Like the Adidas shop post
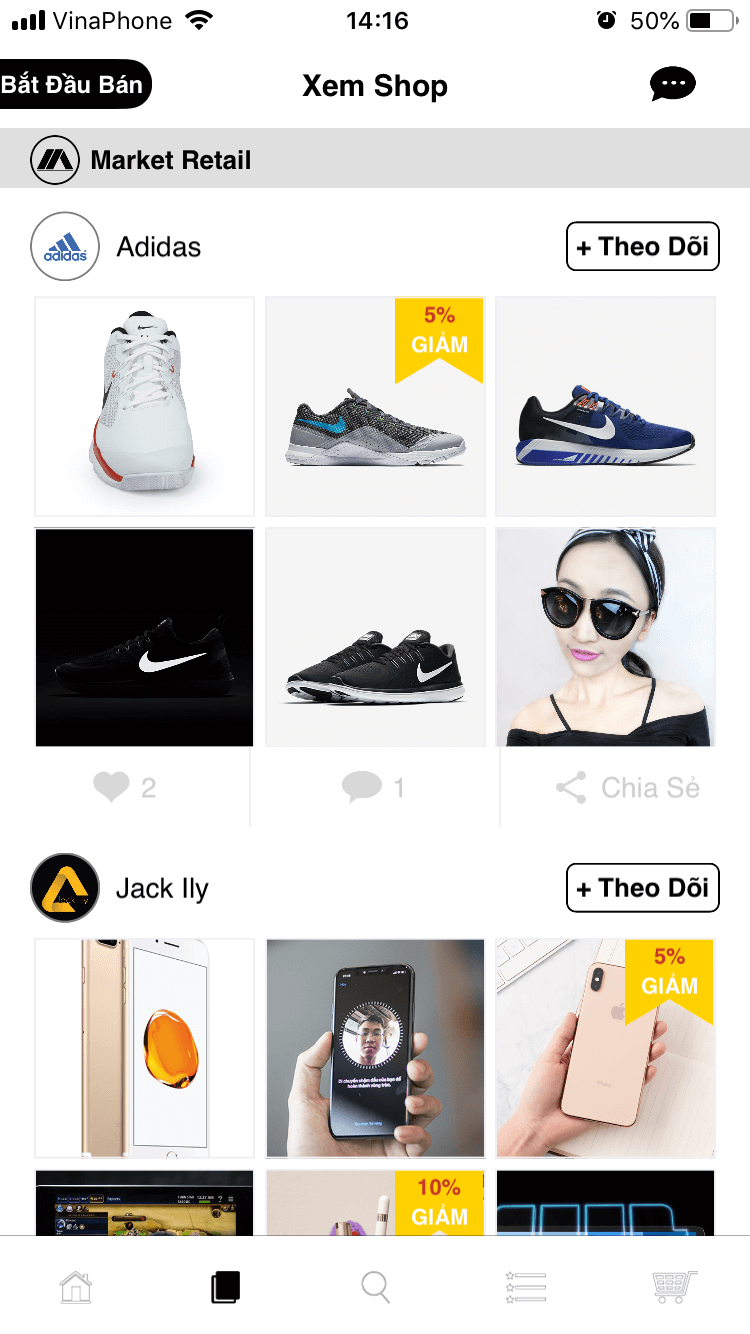This screenshot has height=1334, width=750. tap(125, 788)
